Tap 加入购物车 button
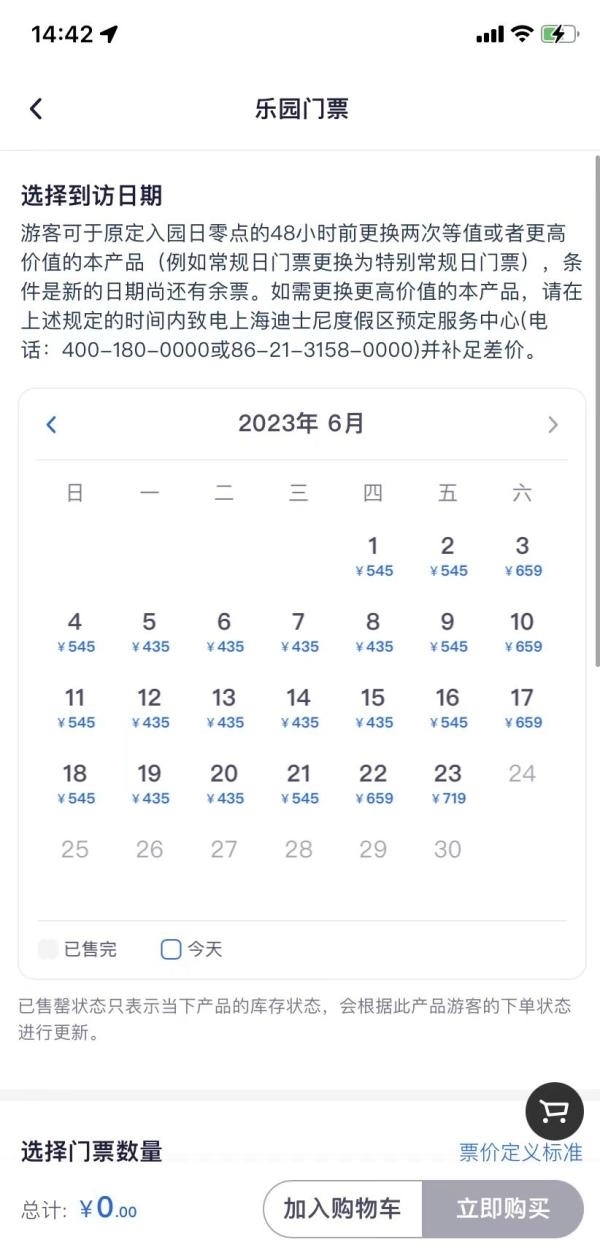Image resolution: width=600 pixels, height=1250 pixels. tap(342, 1208)
